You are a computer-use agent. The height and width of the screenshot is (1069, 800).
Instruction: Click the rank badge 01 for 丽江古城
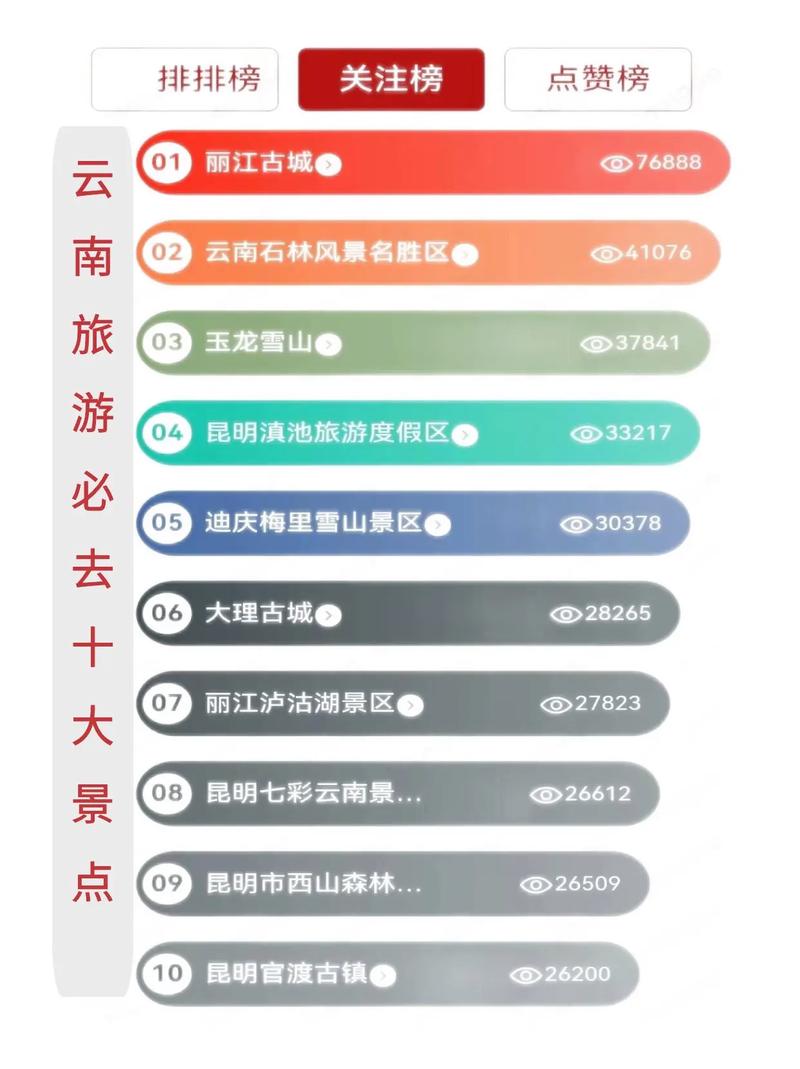coord(168,161)
